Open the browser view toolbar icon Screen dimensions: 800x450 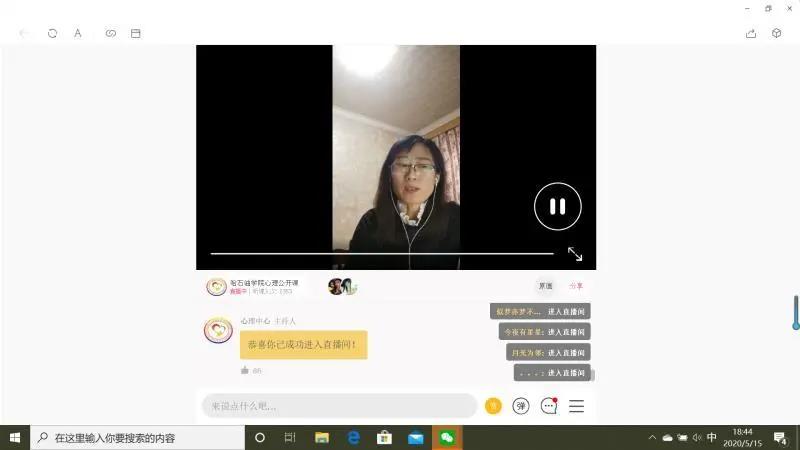(136, 33)
